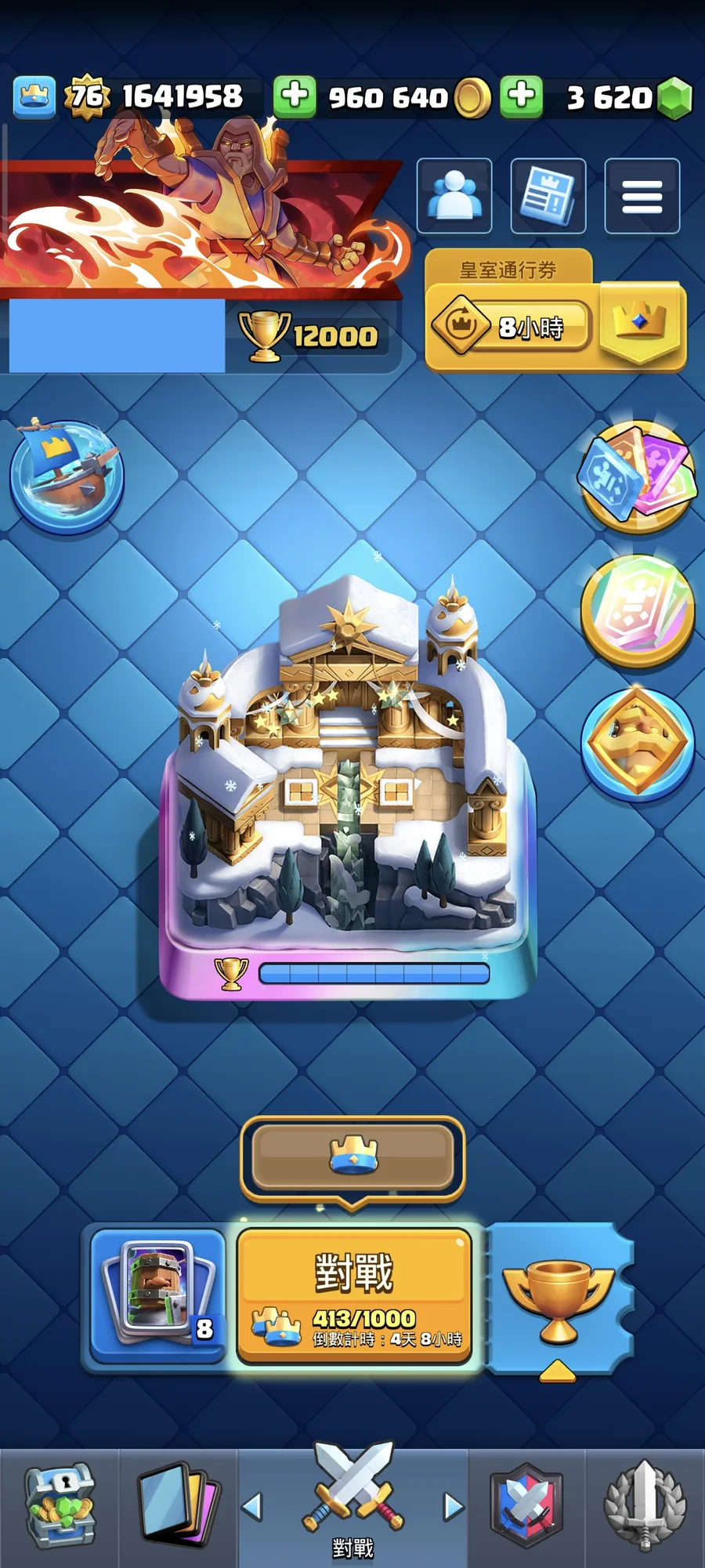
Task: Open the shop tab with the treasure chest
Action: (60, 1506)
